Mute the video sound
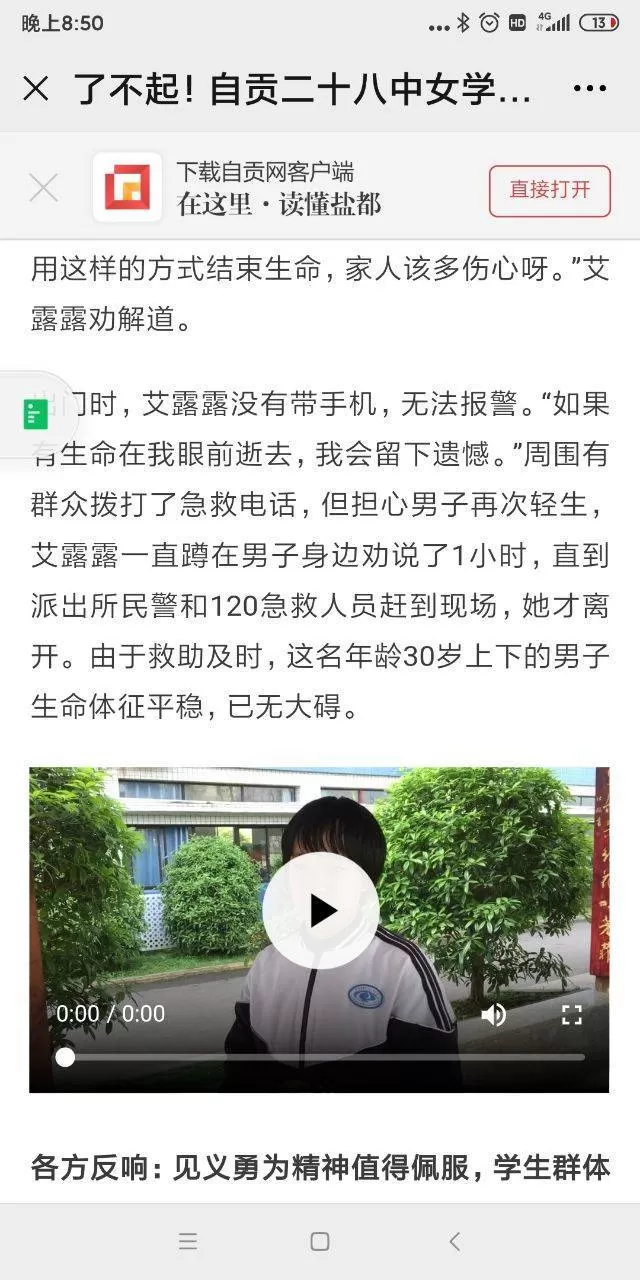Screen dimensions: 640x1280 (493, 1015)
